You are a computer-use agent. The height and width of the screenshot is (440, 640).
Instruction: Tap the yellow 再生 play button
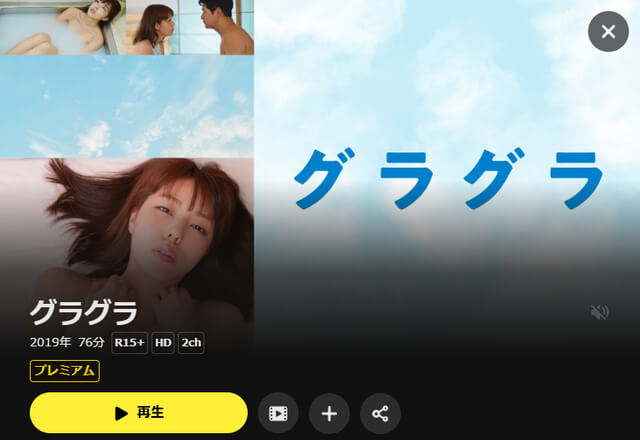click(x=138, y=412)
